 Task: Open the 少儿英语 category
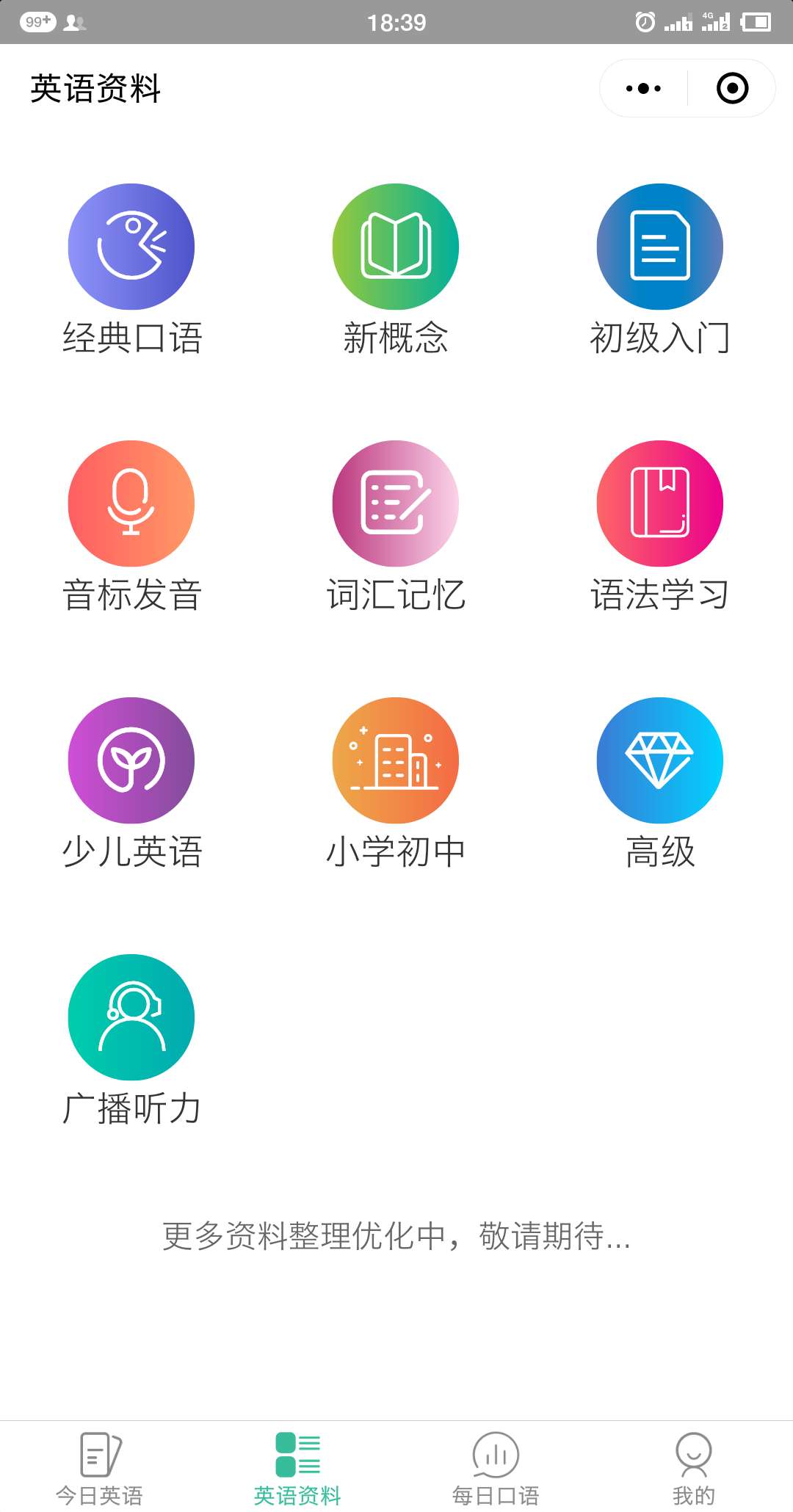coord(131,784)
